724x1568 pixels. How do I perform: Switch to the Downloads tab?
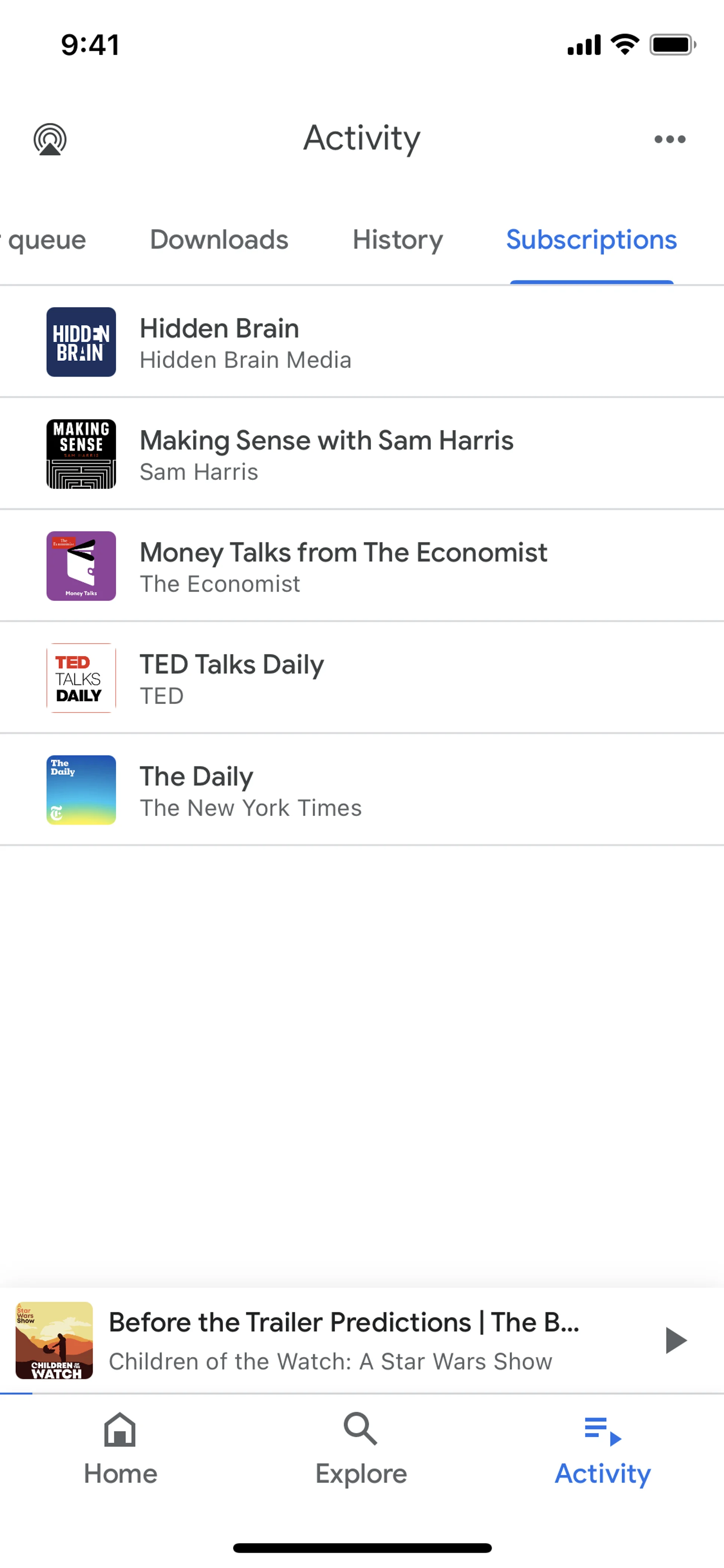pyautogui.click(x=219, y=240)
